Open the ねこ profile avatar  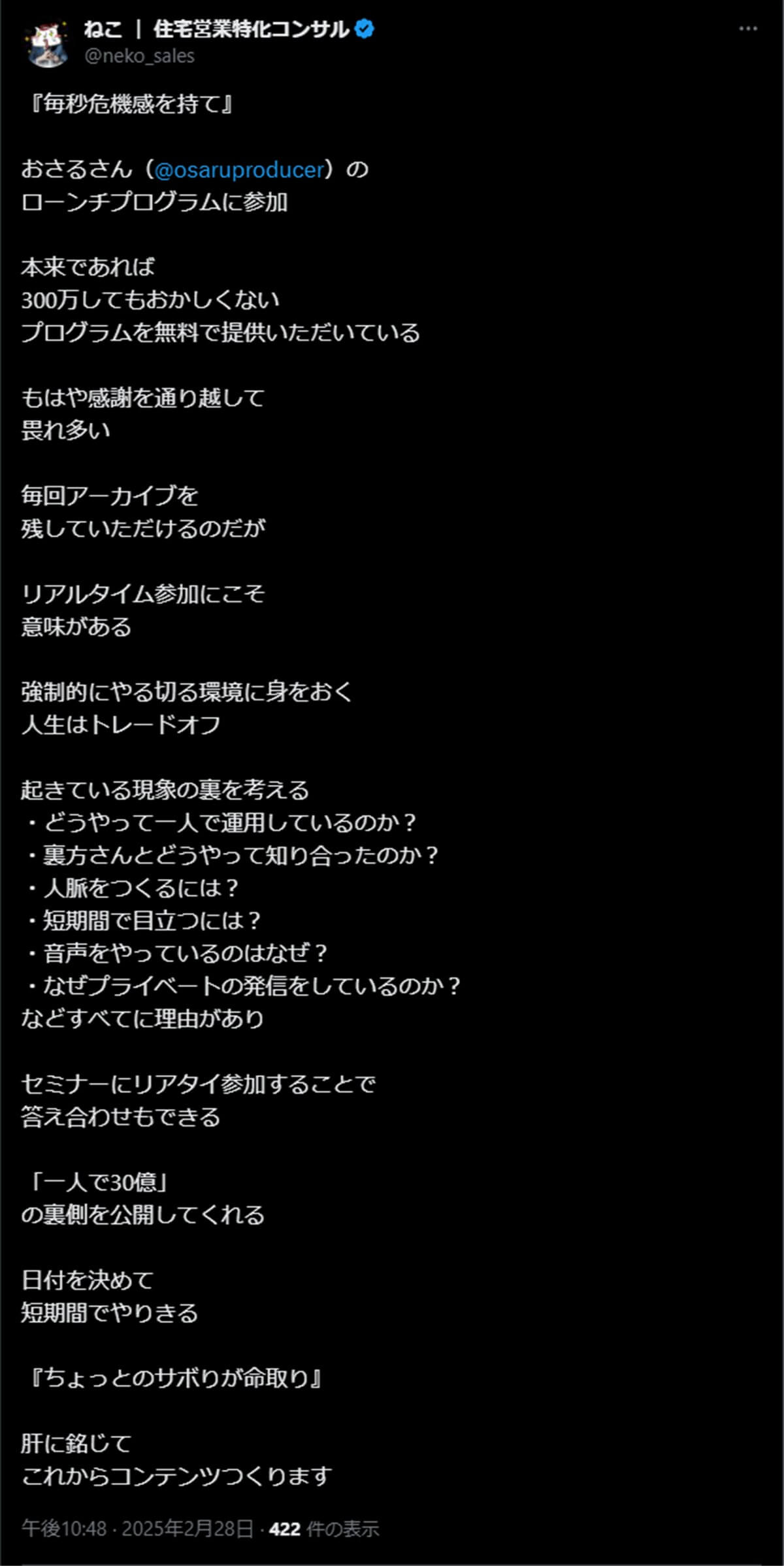pos(47,43)
